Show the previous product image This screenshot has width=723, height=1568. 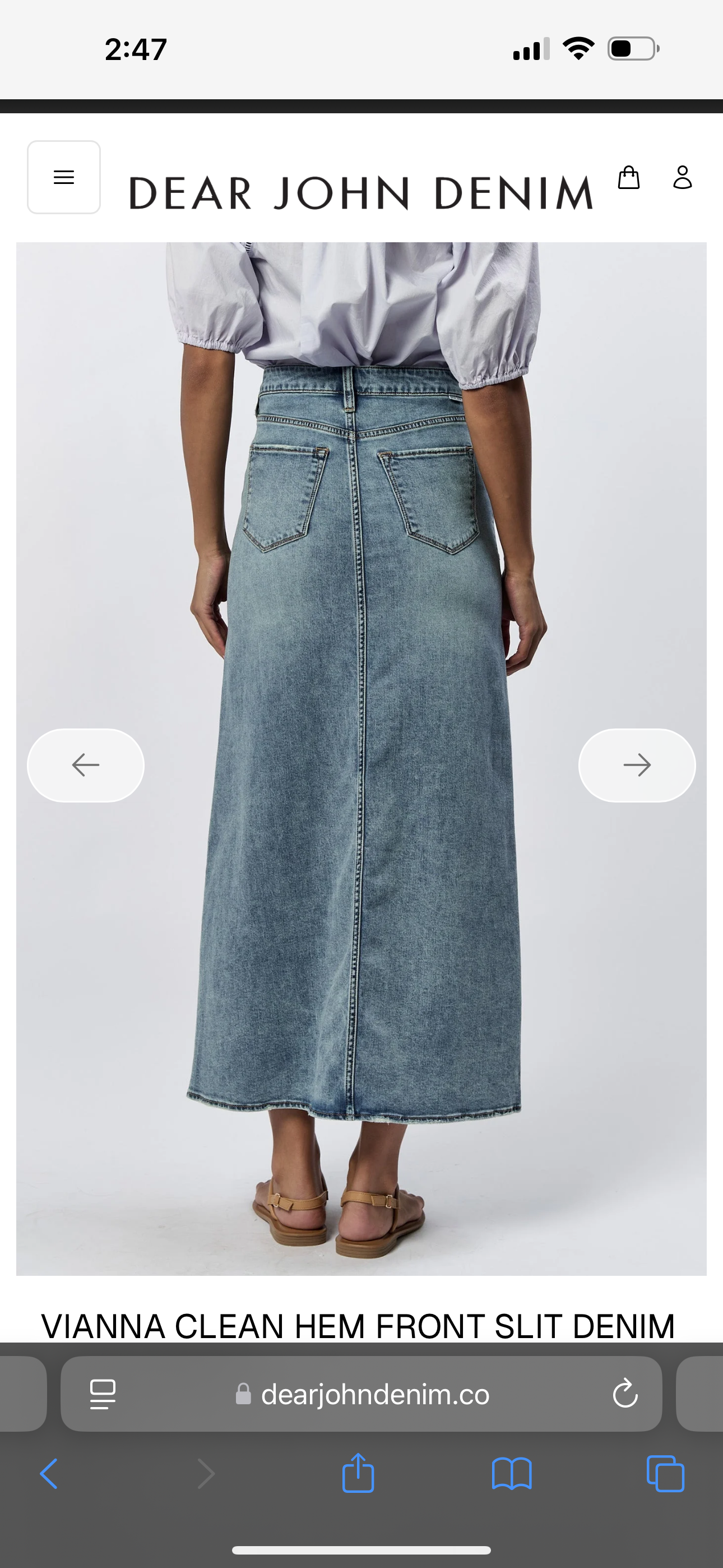pos(86,765)
